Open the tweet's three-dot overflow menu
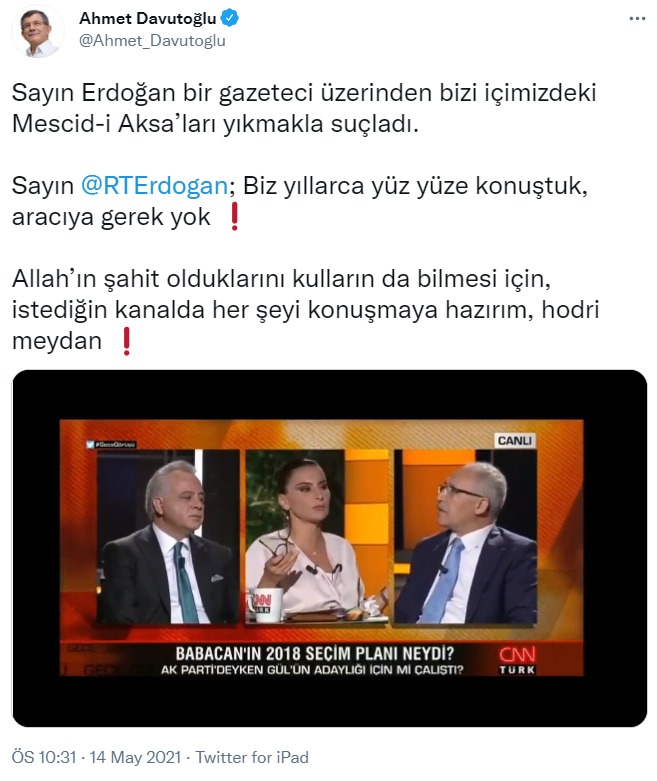This screenshot has height=781, width=657. click(638, 20)
